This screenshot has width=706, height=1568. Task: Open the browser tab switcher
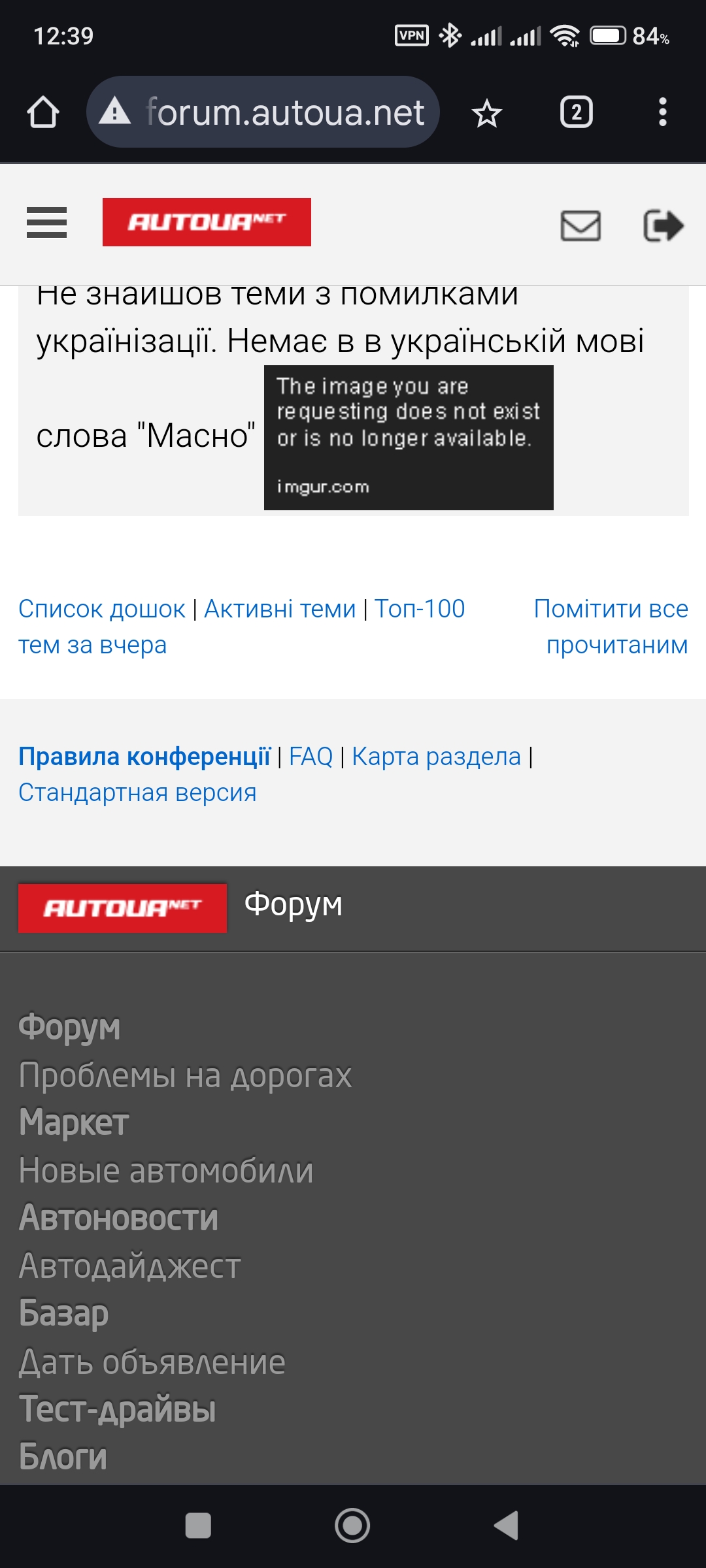pyautogui.click(x=576, y=112)
